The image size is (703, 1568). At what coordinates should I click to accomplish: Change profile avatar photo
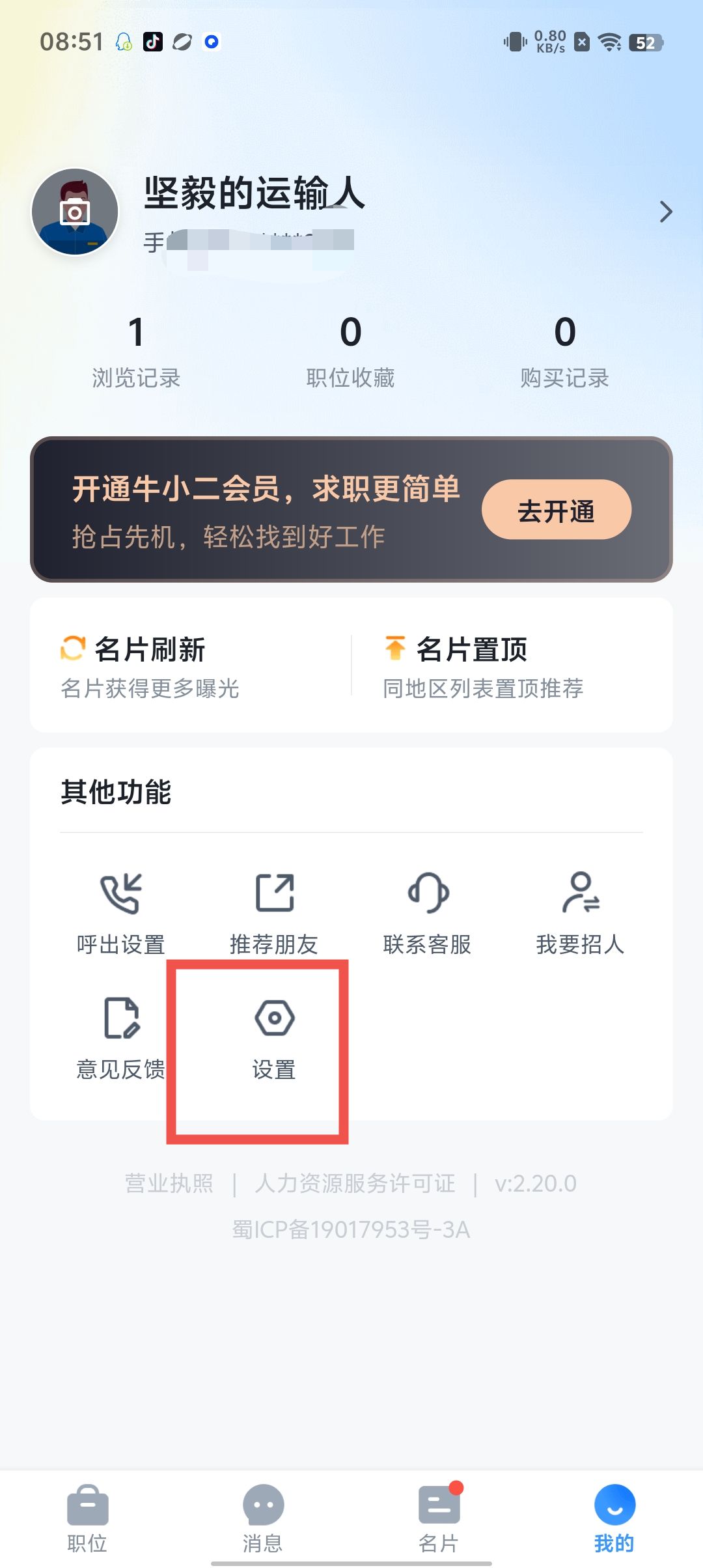coord(75,212)
